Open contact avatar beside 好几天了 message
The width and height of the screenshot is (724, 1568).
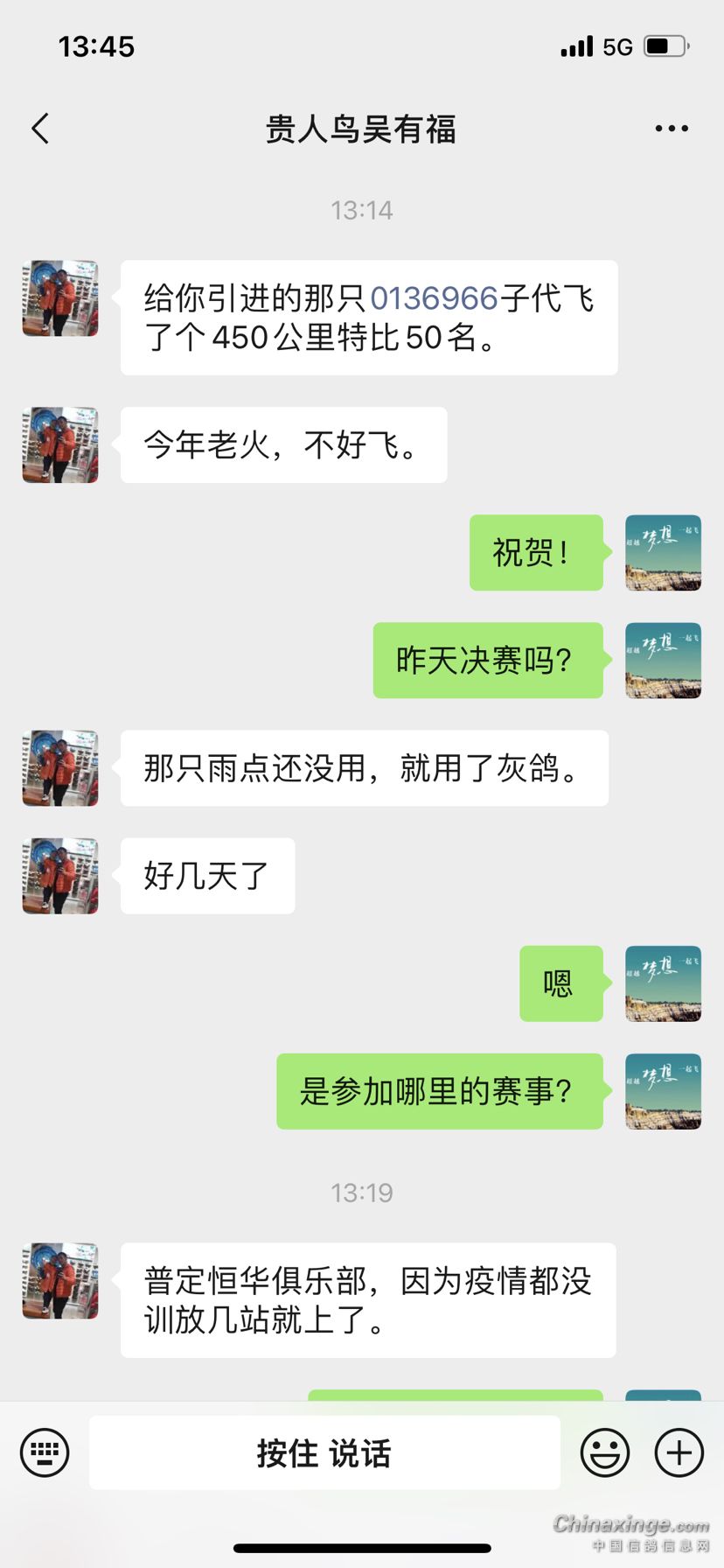(60, 876)
